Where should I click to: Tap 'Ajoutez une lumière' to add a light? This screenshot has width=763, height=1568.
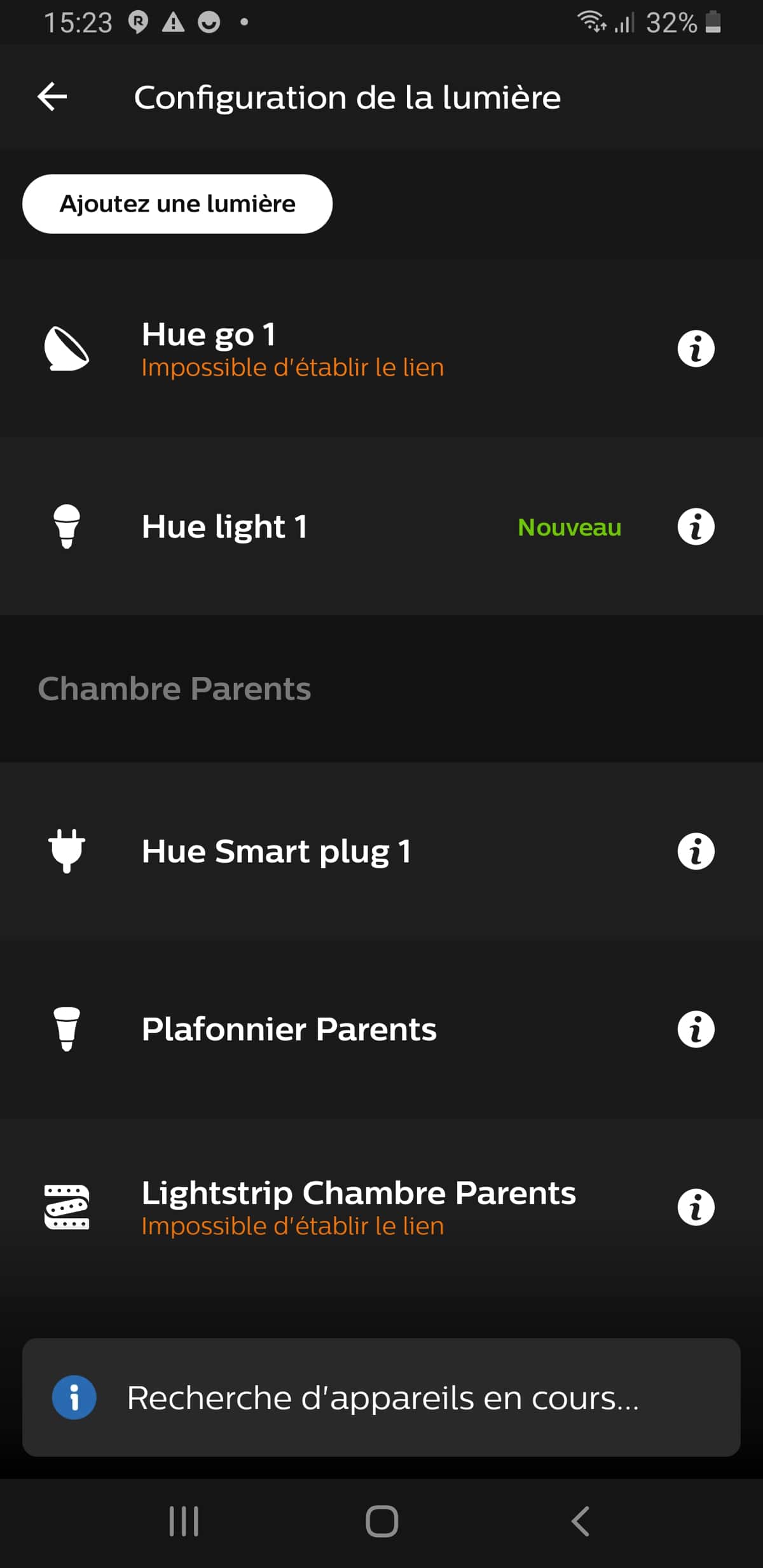(177, 204)
